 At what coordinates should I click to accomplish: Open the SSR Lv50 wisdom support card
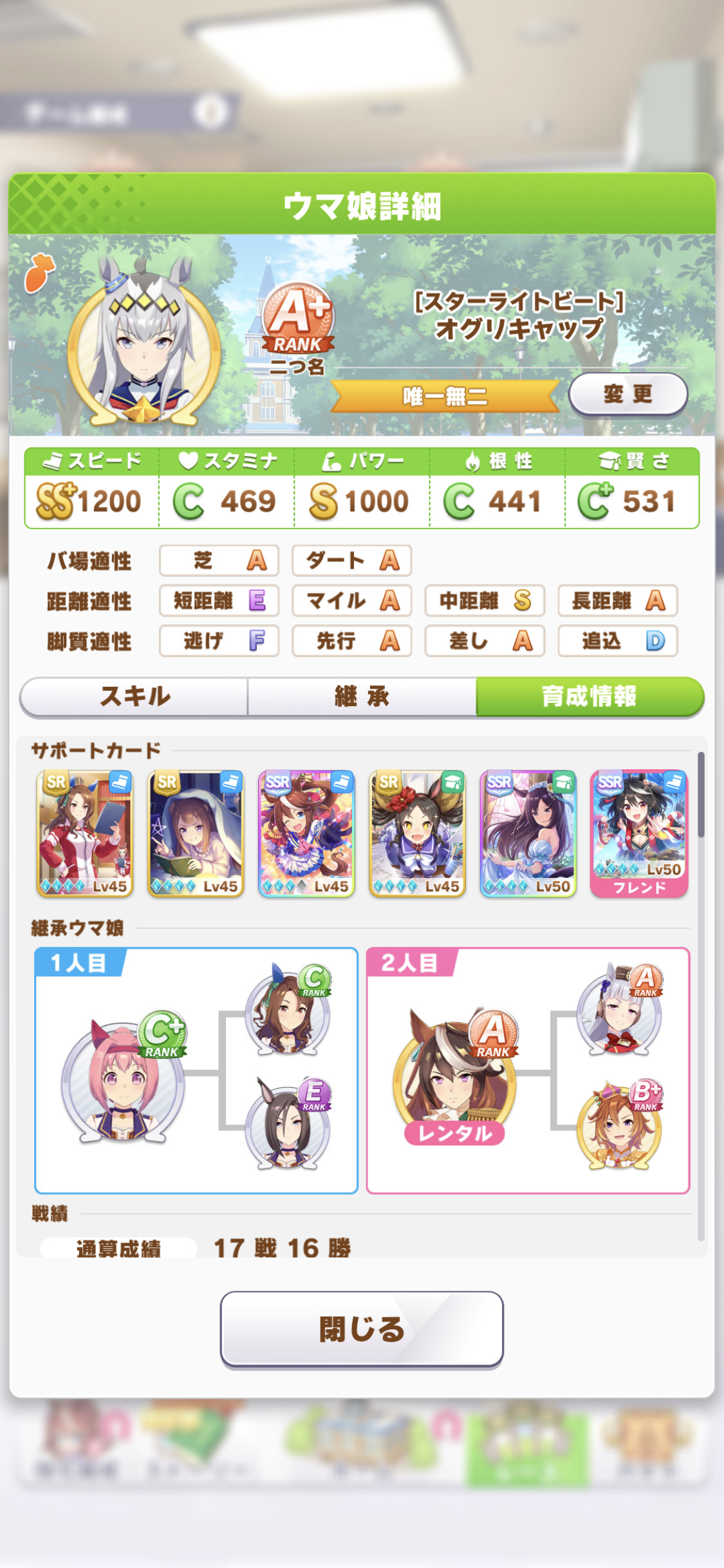point(528,834)
